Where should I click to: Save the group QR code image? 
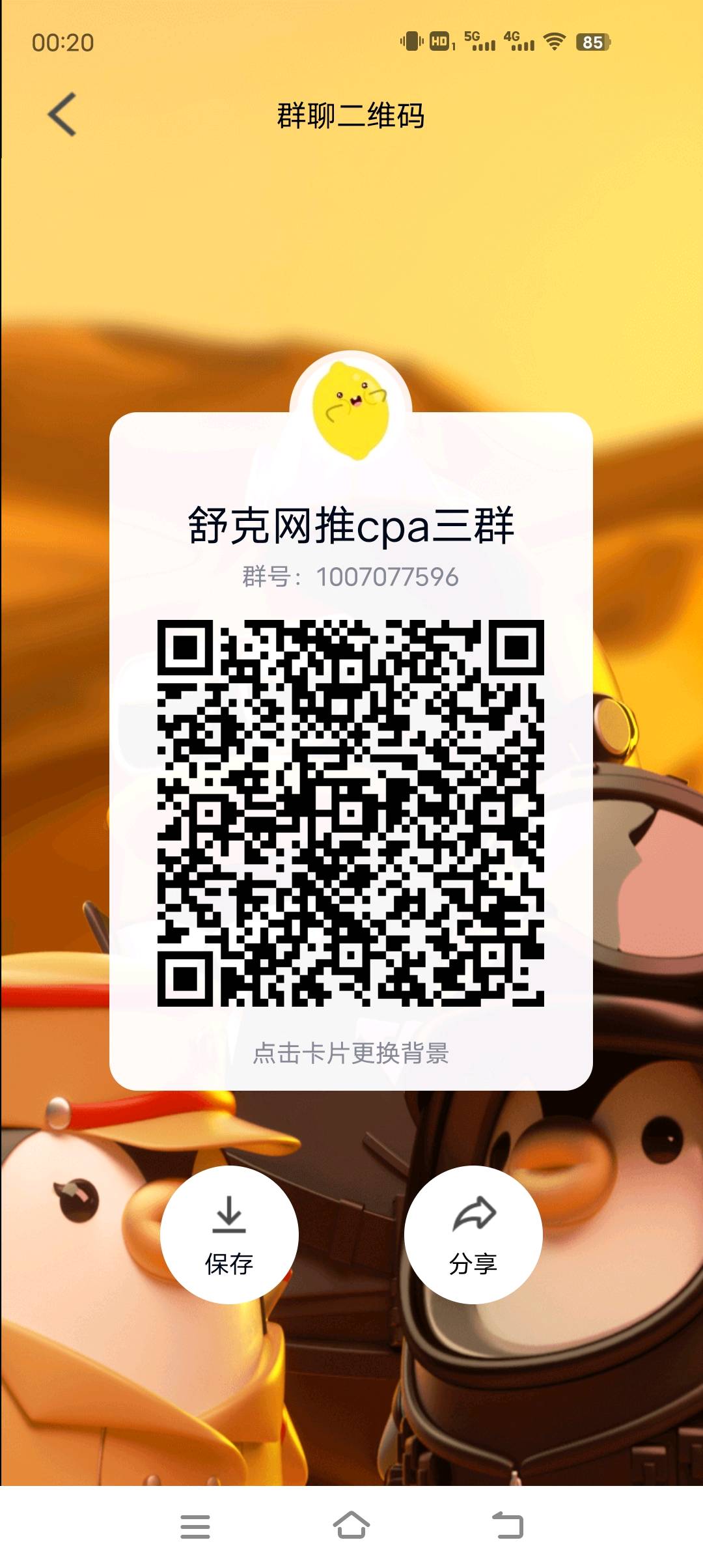(229, 1235)
